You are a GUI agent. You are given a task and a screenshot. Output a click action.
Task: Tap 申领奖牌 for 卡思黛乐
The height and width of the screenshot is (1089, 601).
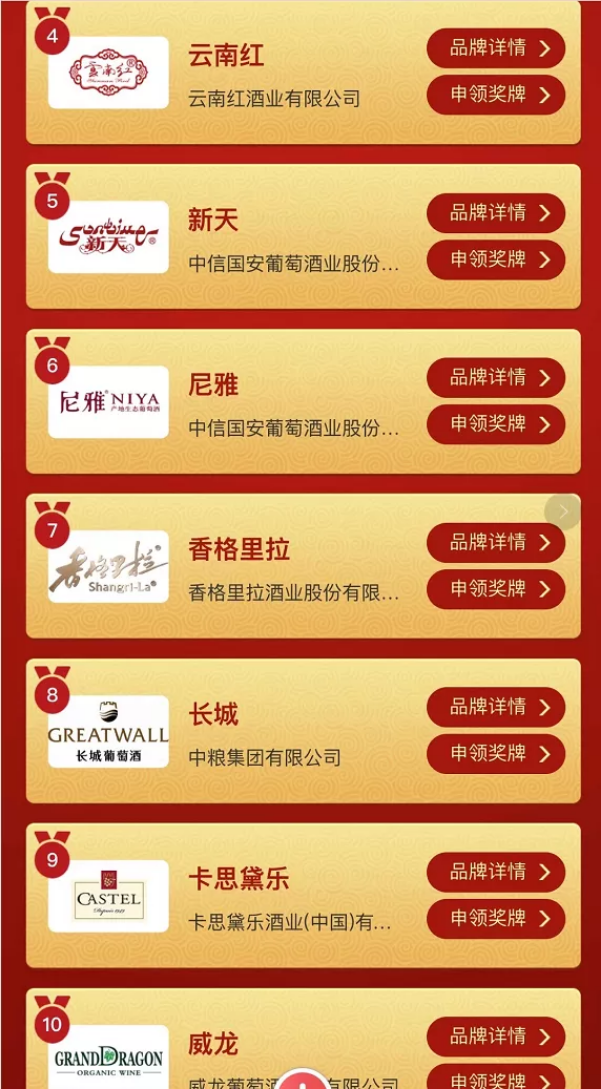coord(496,919)
